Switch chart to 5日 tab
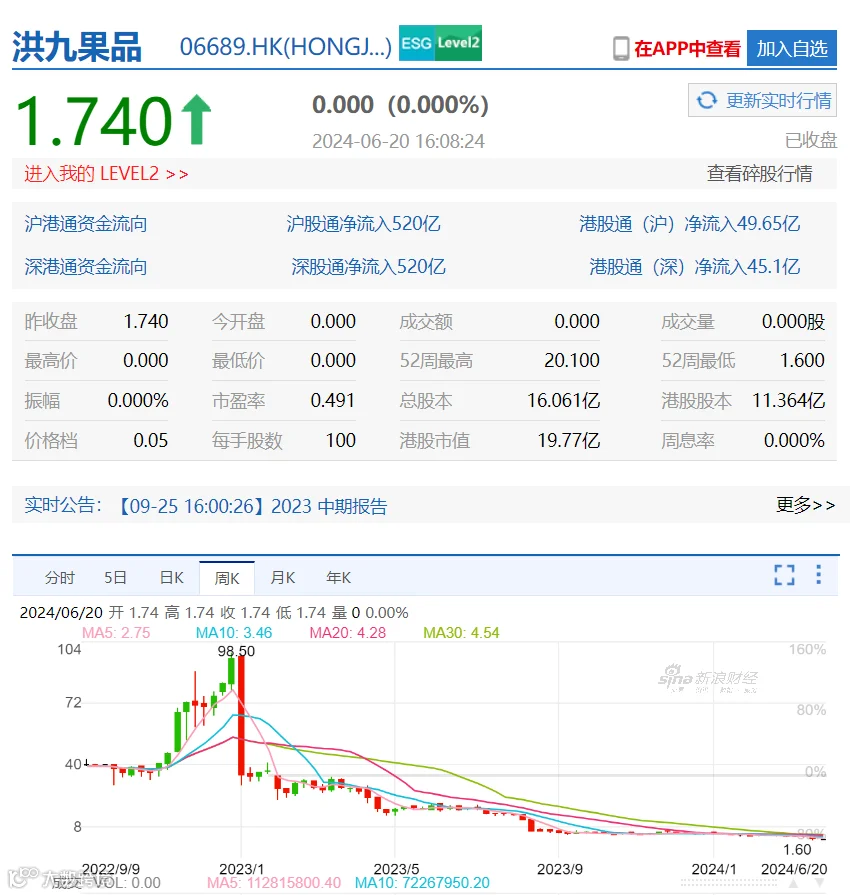This screenshot has width=850, height=895. coord(115,578)
